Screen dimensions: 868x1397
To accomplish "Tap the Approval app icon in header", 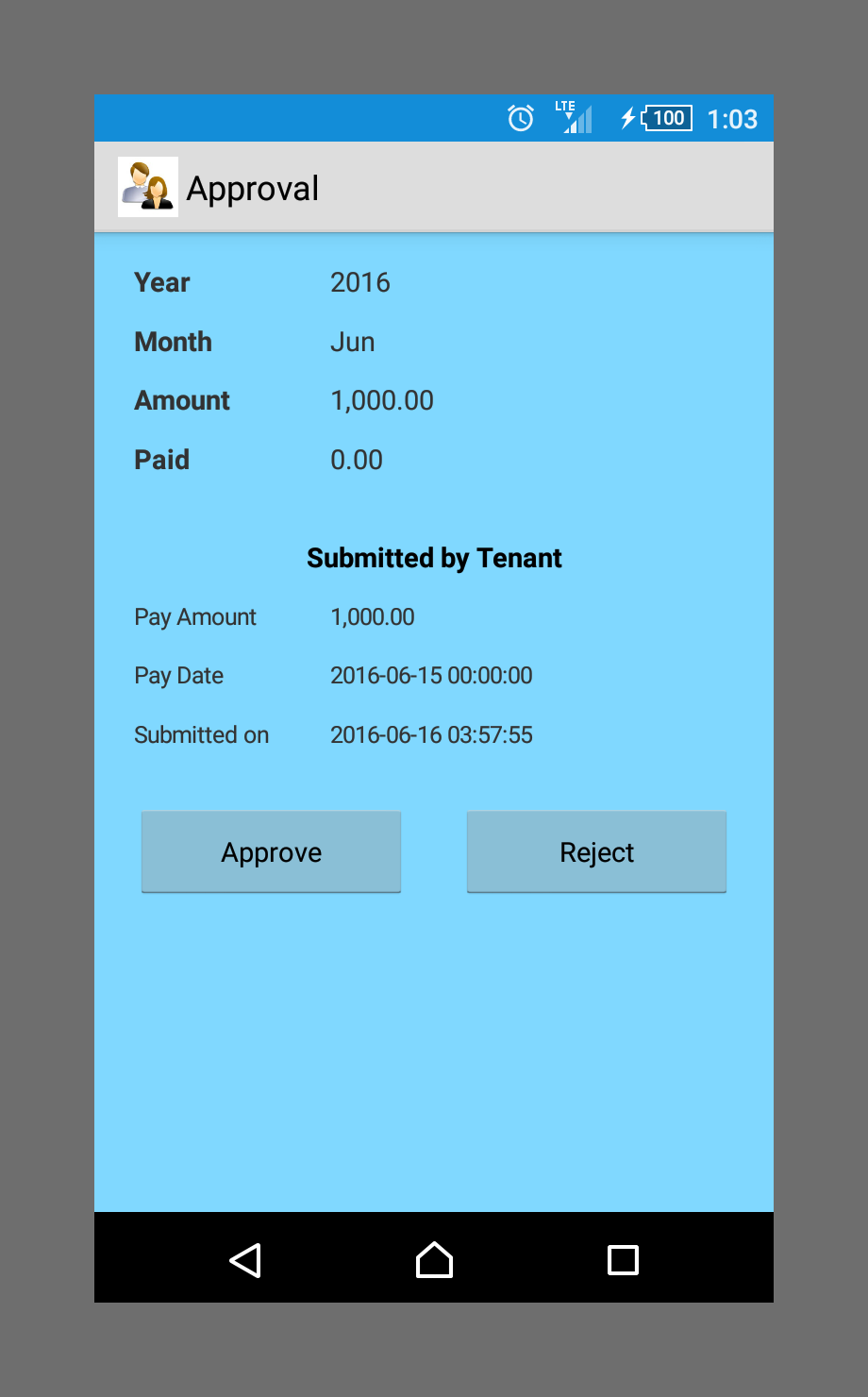I will 148,187.
